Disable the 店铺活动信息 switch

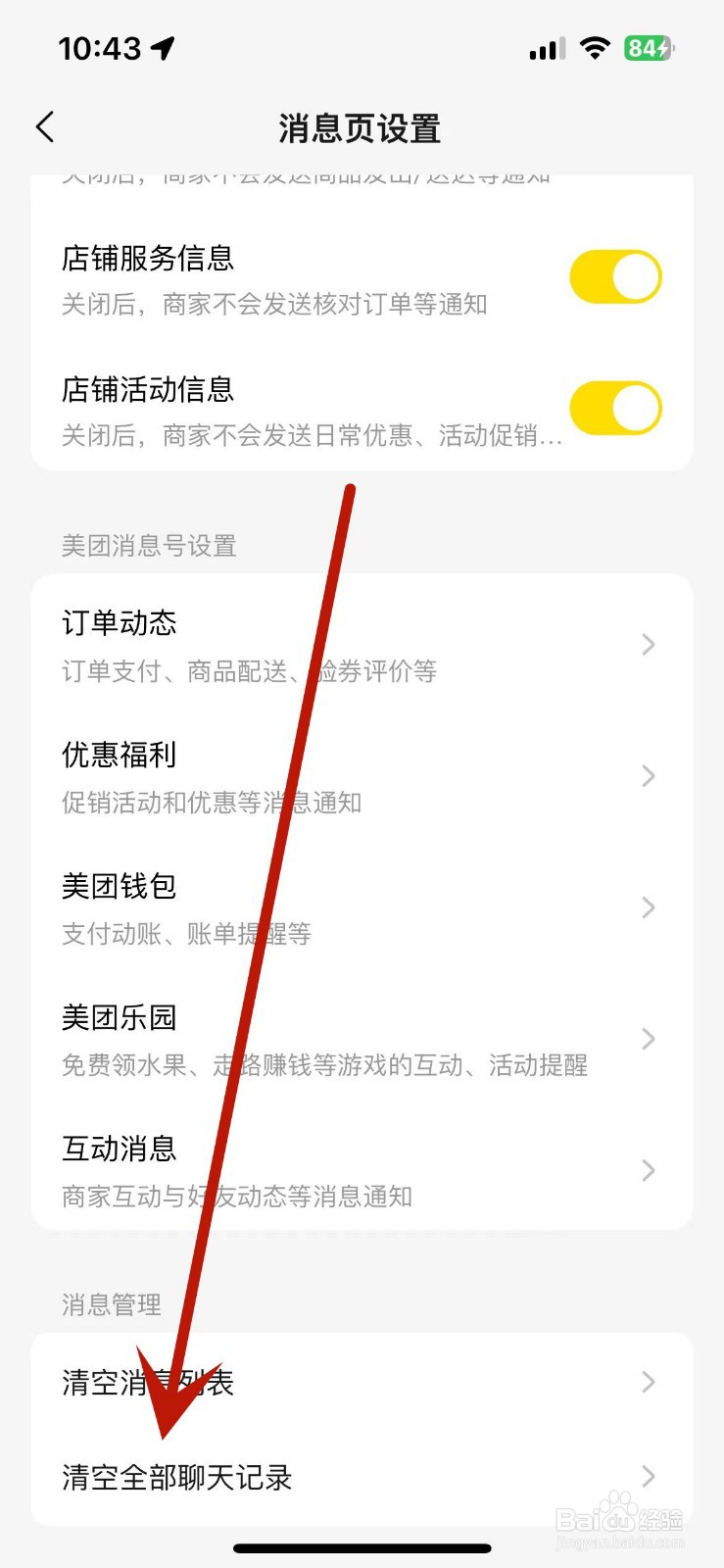pos(615,408)
